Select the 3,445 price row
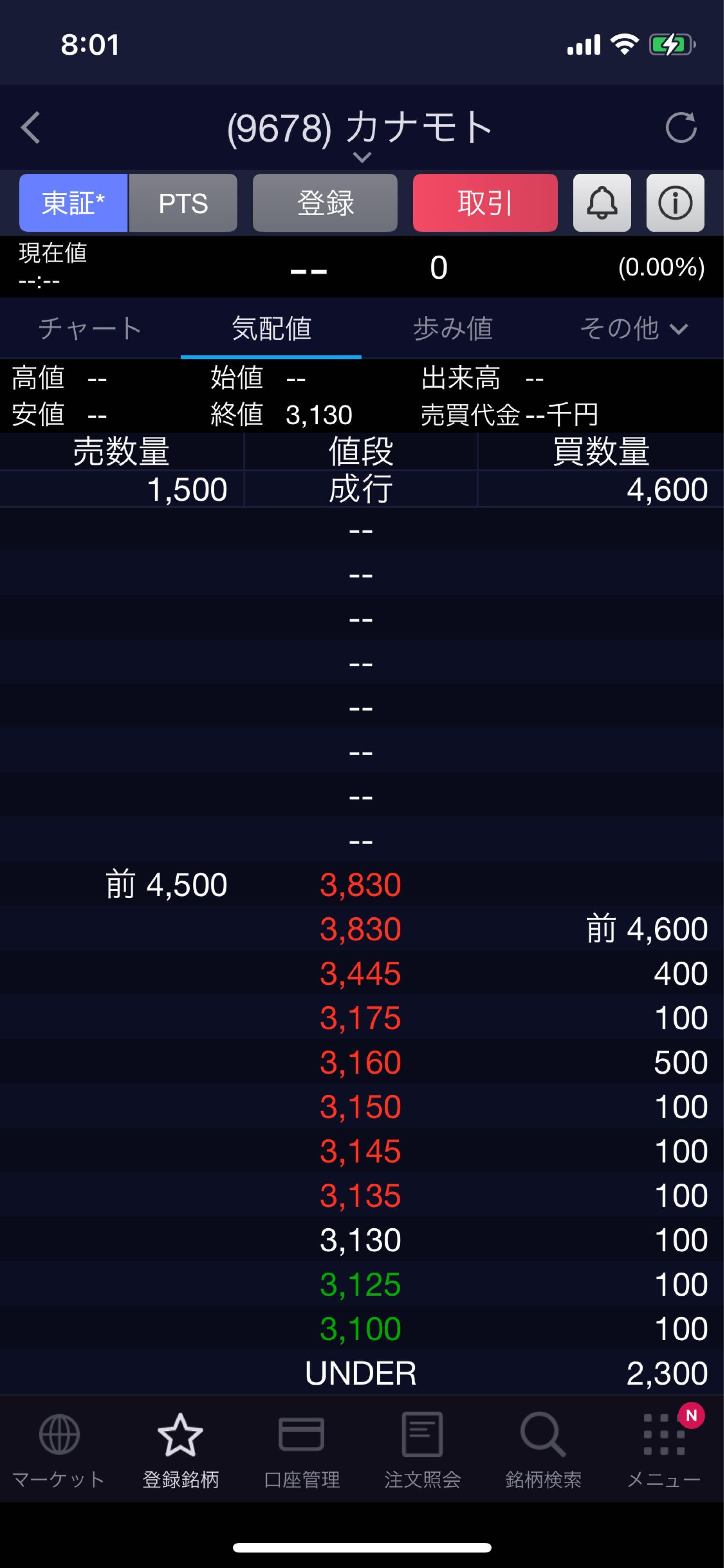Image resolution: width=724 pixels, height=1568 pixels. (x=360, y=973)
